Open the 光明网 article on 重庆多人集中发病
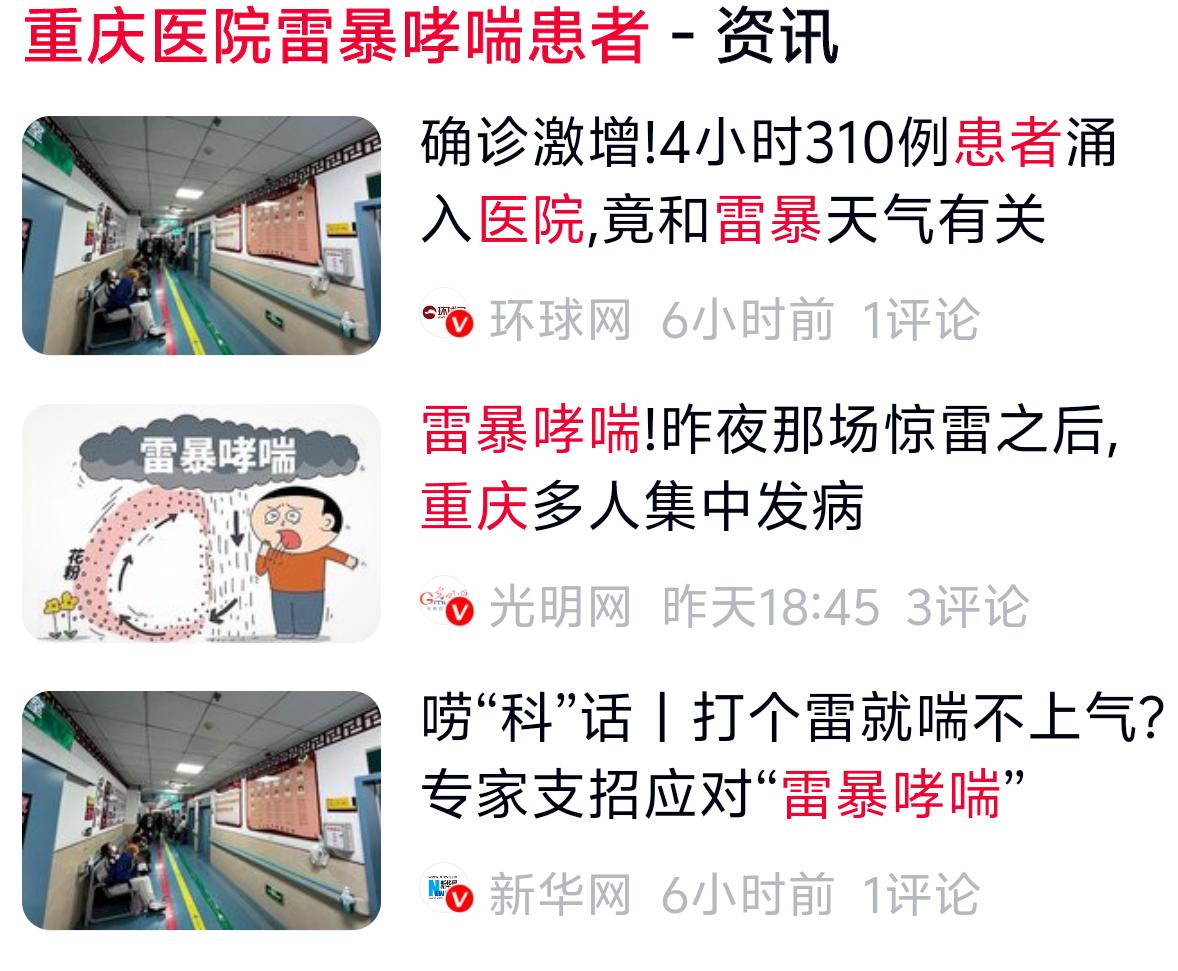The image size is (1178, 971). point(768,470)
